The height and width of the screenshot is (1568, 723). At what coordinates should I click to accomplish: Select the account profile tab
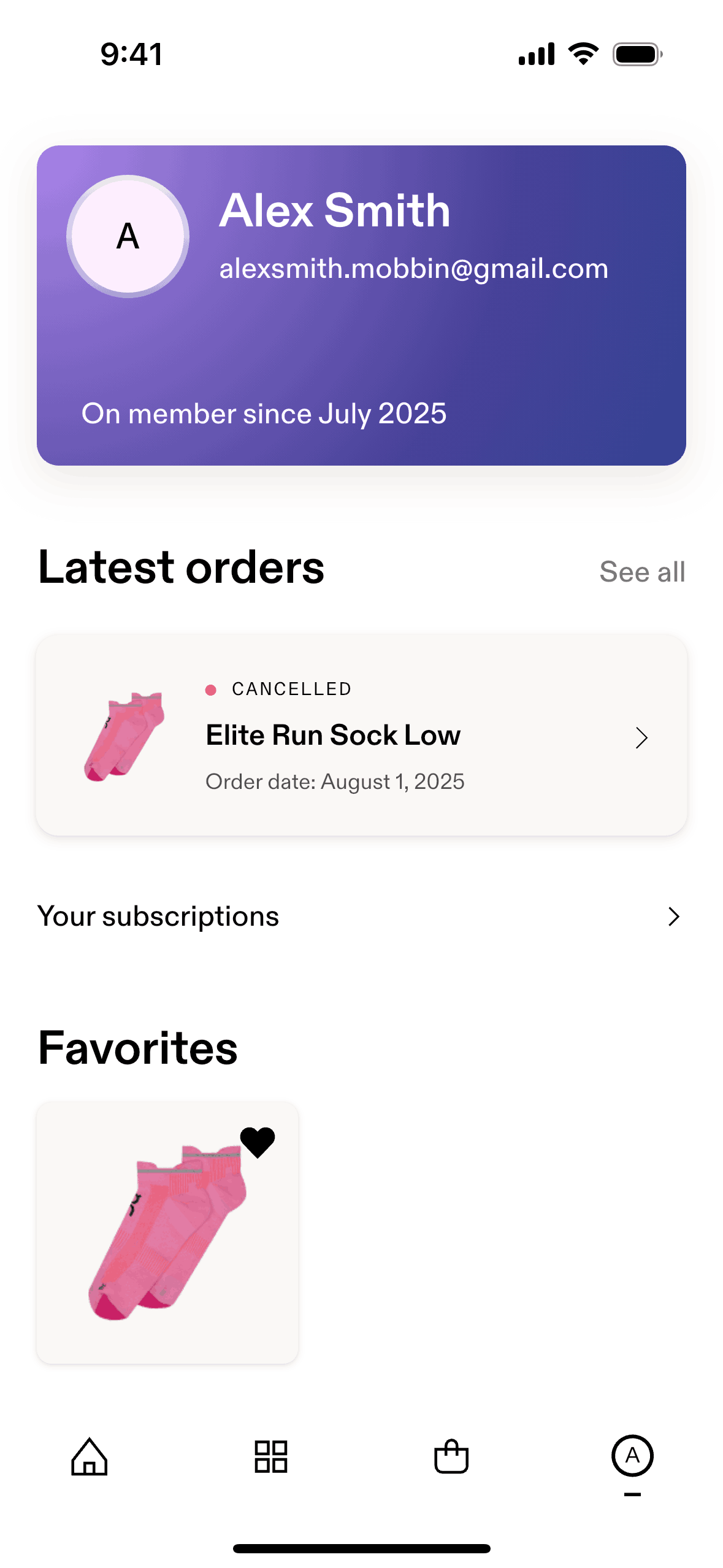(632, 1456)
